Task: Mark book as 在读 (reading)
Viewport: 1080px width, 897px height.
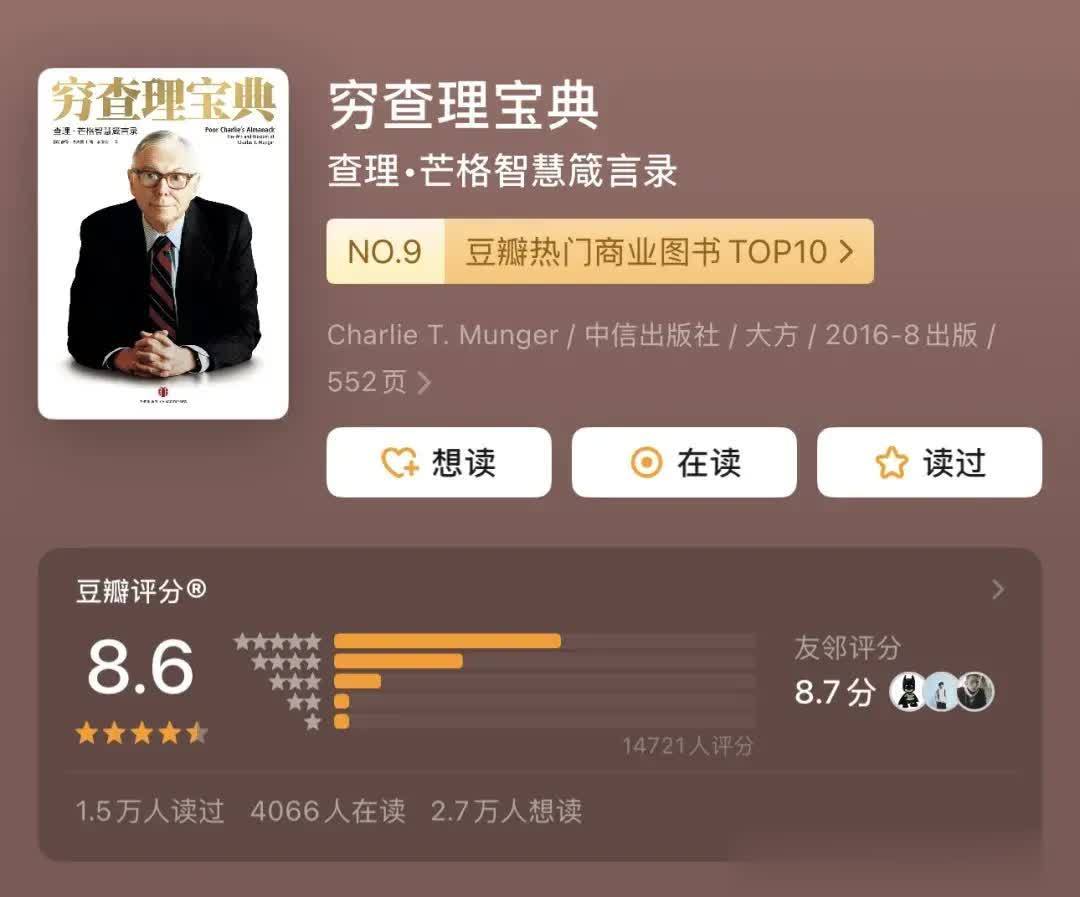Action: tap(684, 462)
